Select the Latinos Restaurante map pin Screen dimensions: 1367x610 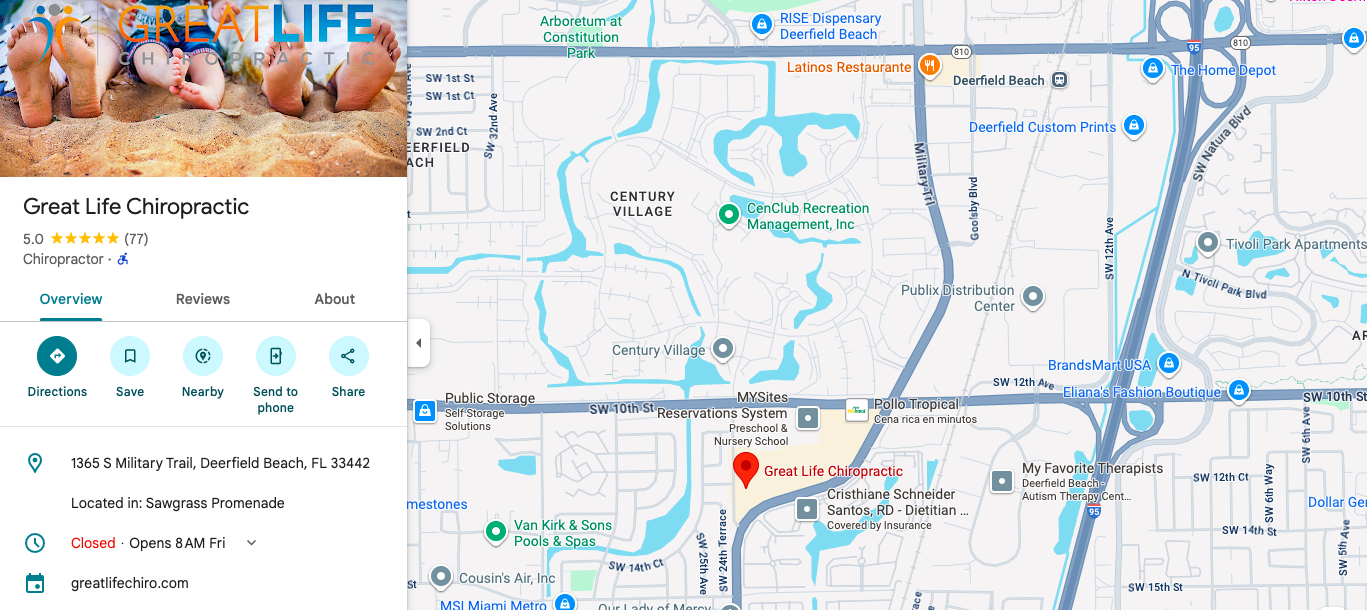pos(930,66)
